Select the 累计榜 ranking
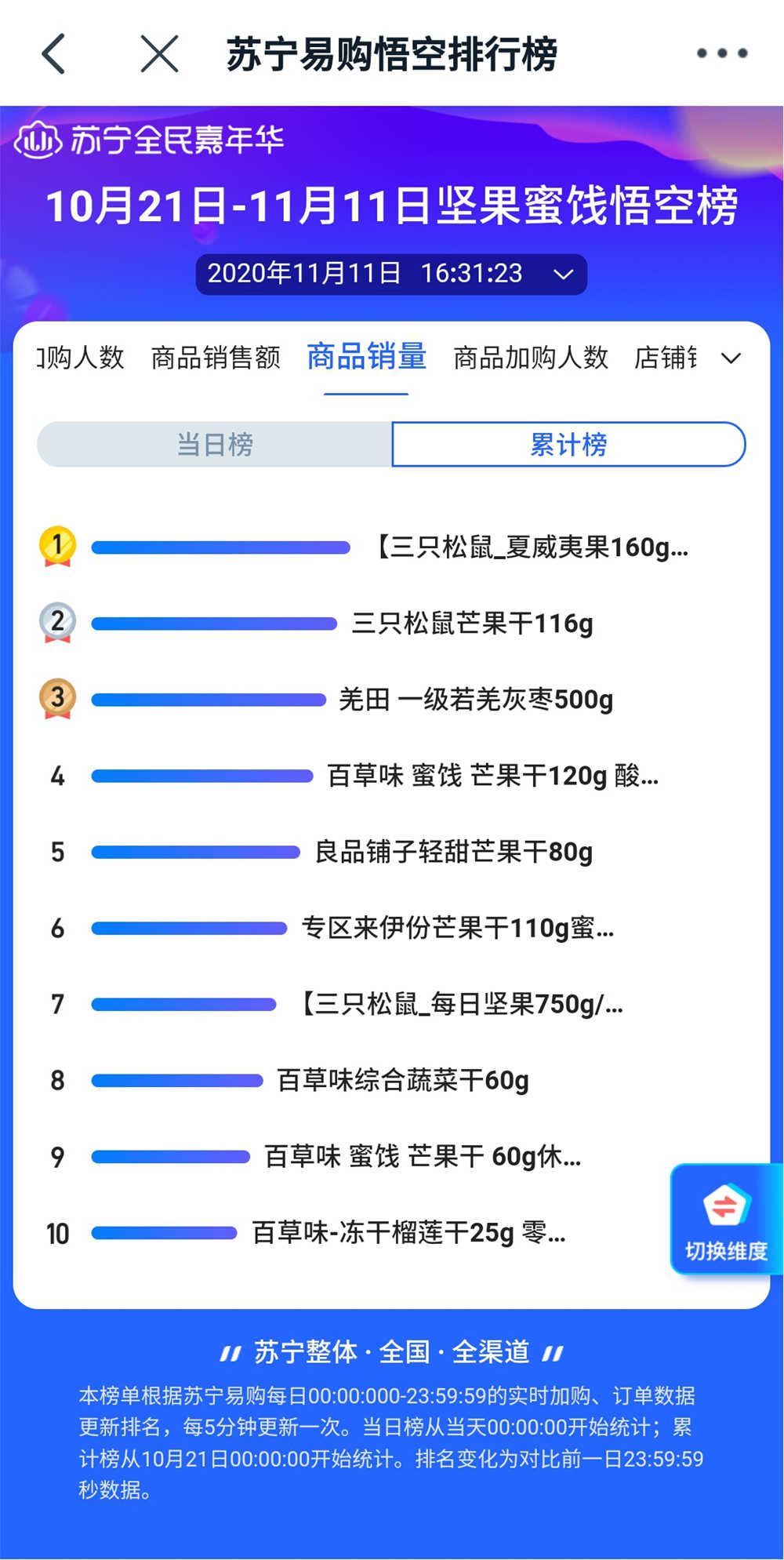This screenshot has height=1560, width=784. pos(568,445)
